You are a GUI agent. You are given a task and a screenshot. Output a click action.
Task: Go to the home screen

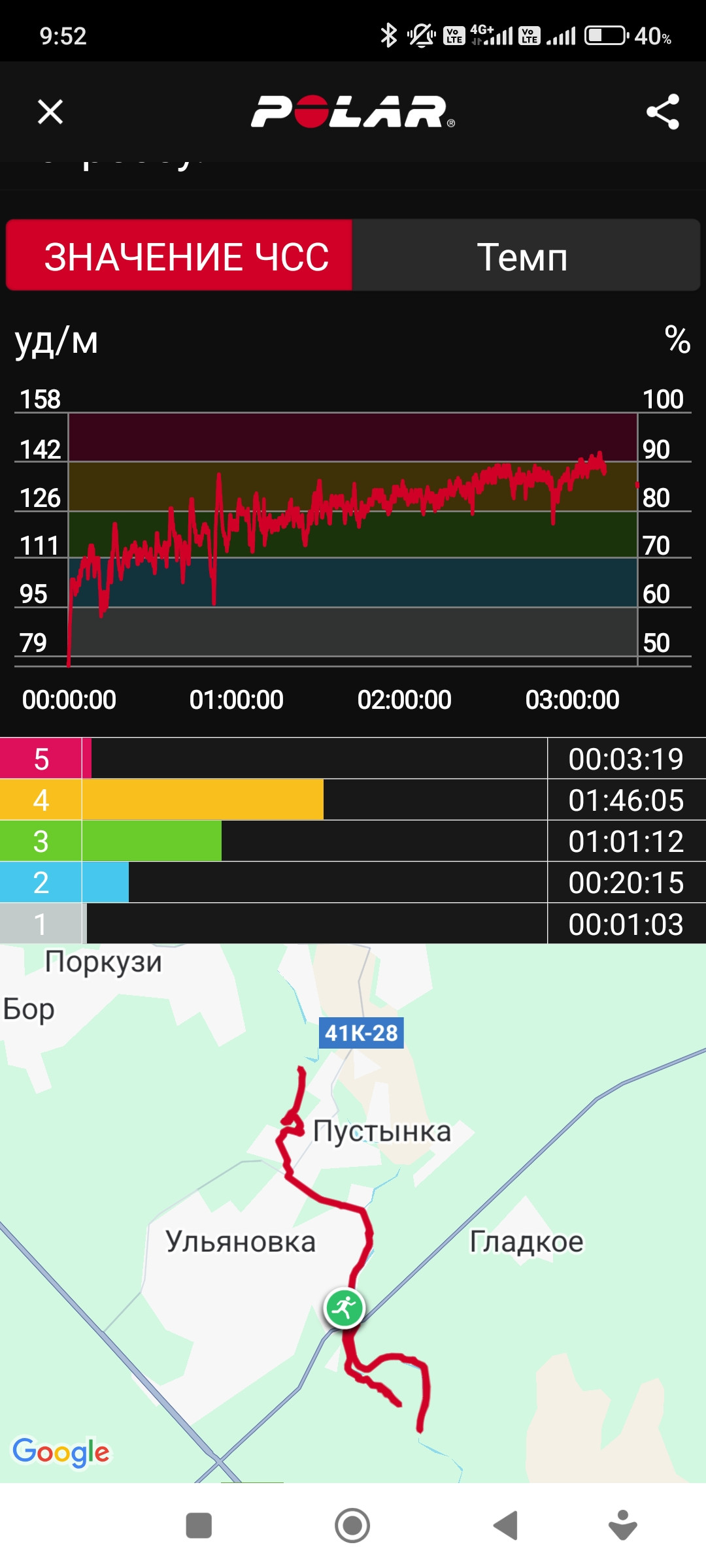coord(352,1526)
